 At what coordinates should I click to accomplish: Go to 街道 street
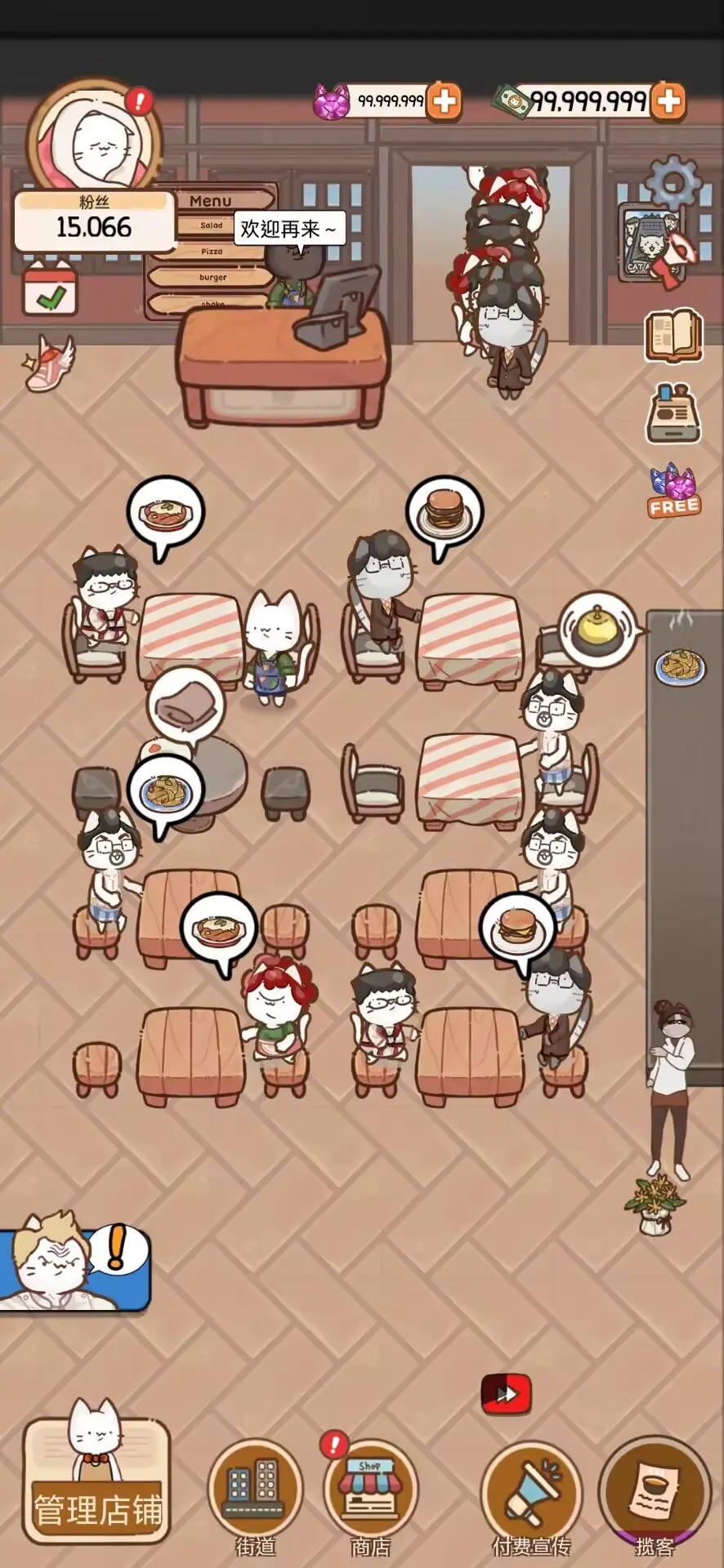(x=256, y=1496)
